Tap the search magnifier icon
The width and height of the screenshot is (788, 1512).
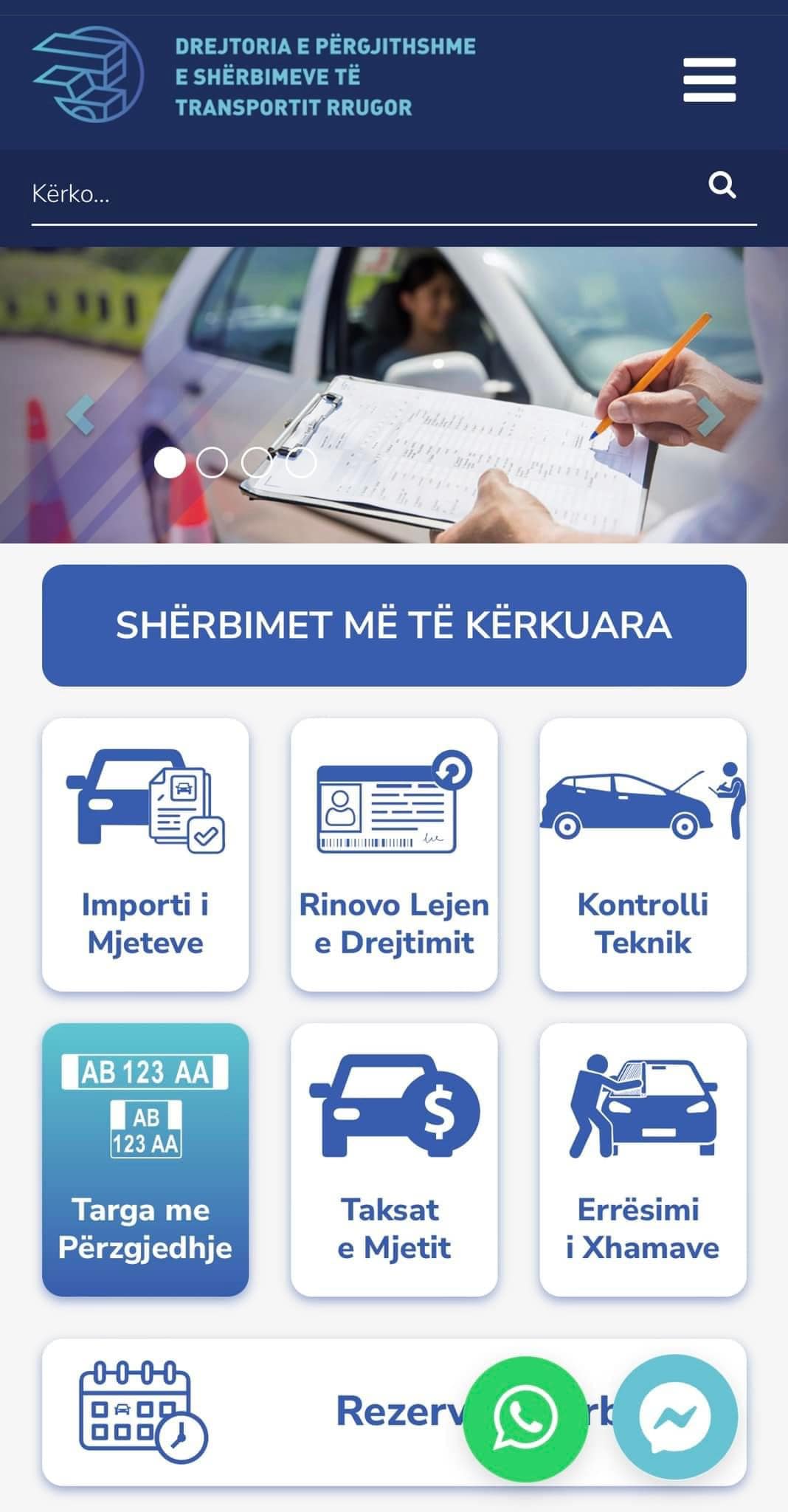pyautogui.click(x=722, y=185)
